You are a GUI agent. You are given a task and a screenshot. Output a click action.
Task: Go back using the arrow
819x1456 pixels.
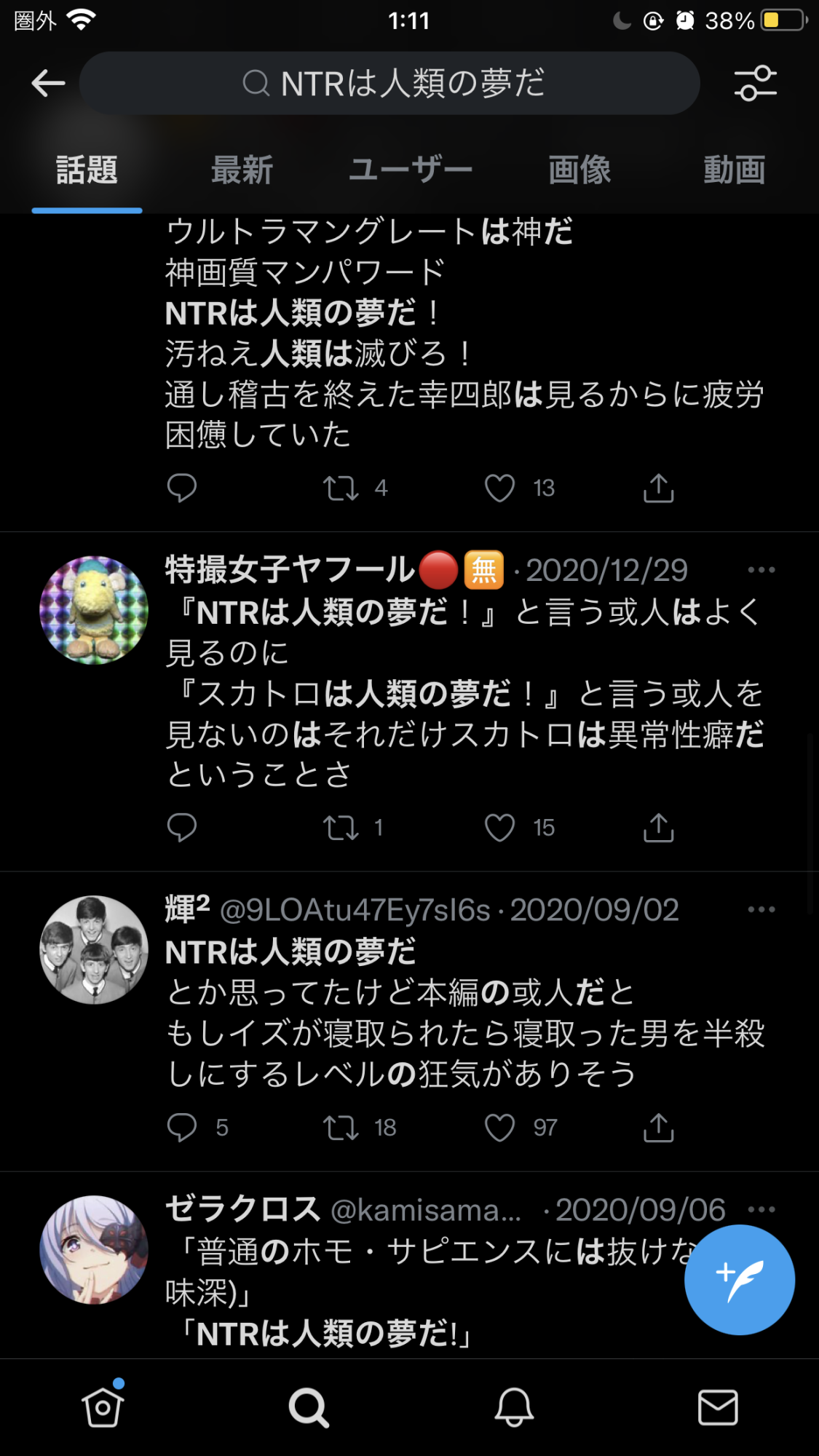(x=48, y=83)
